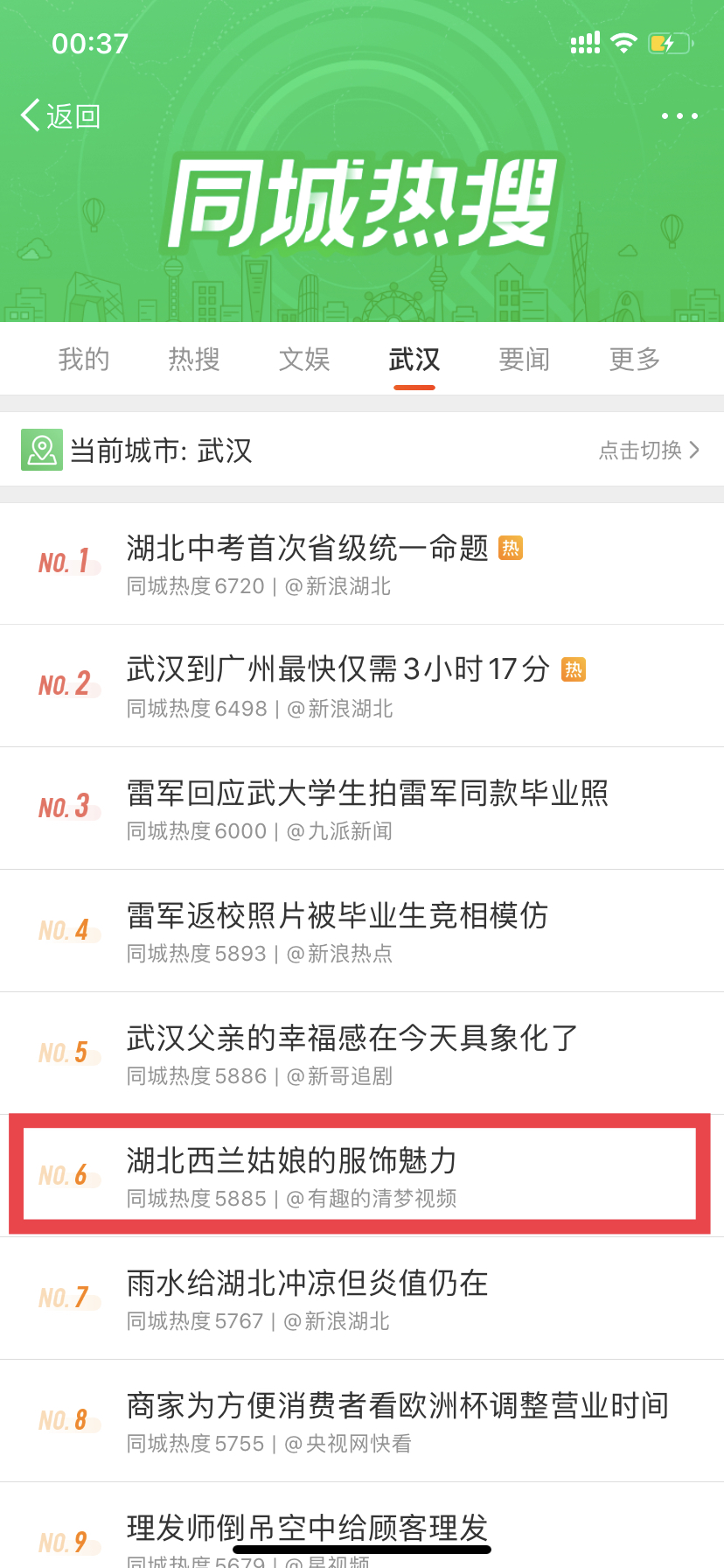Switch to the 我的 tab
The image size is (724, 1568).
pos(84,359)
